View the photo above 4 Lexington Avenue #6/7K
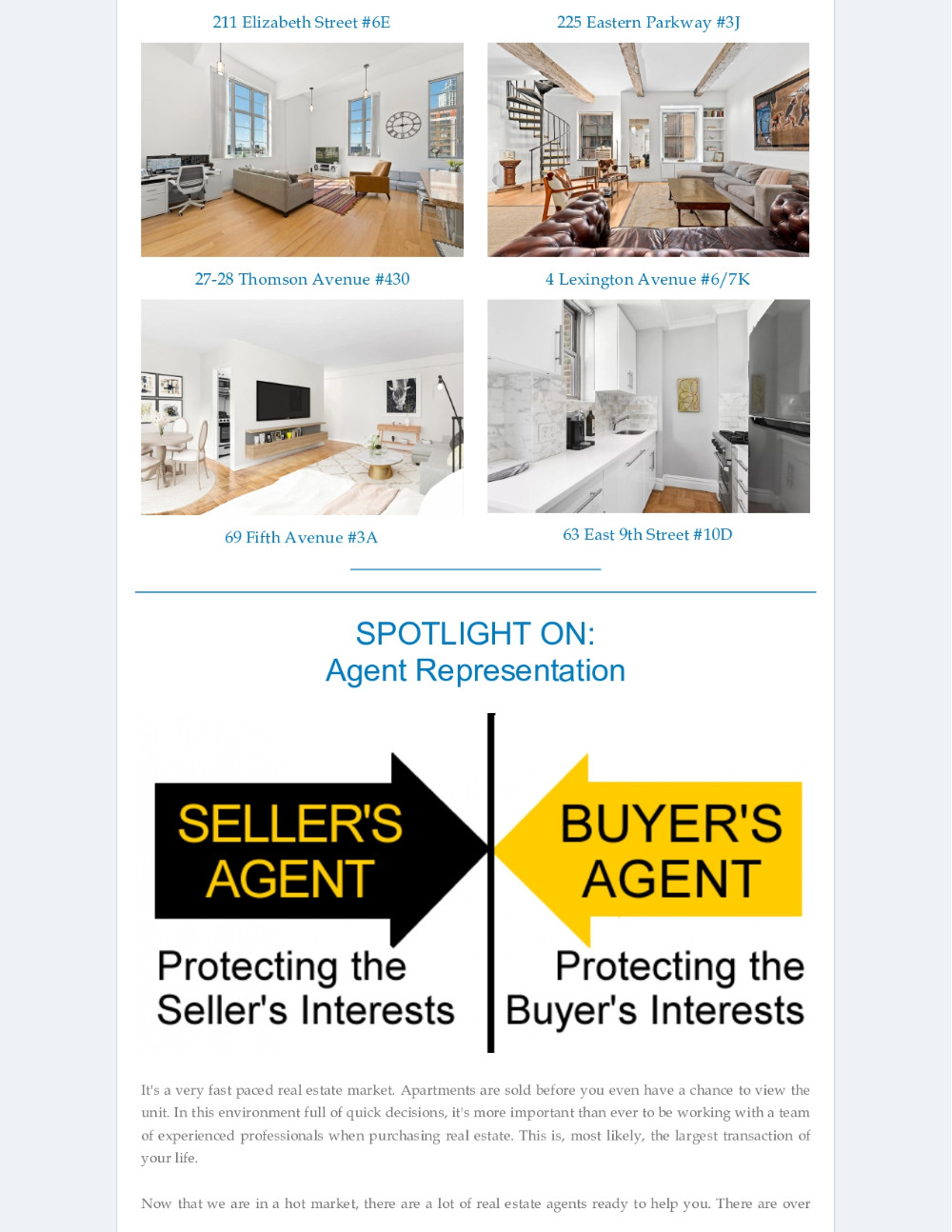Viewport: 952px width, 1232px height. pos(647,149)
